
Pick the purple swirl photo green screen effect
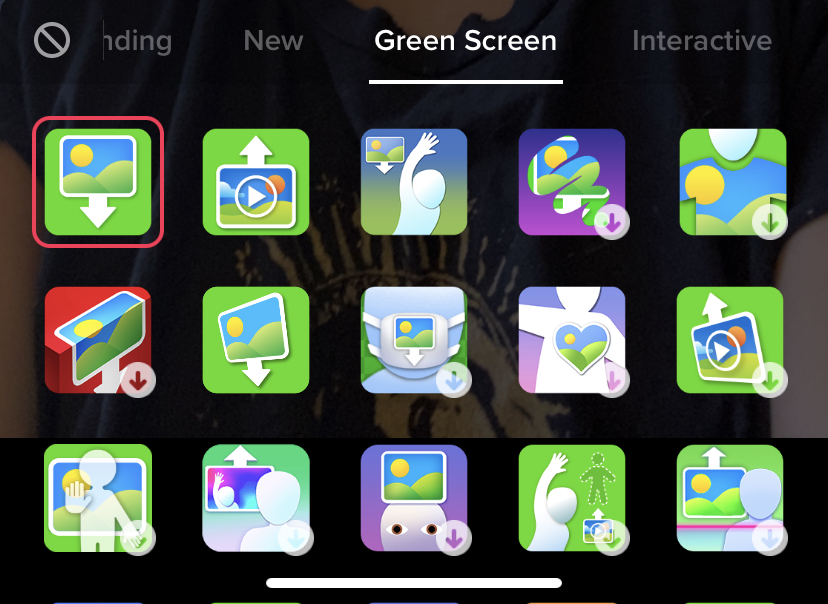(x=572, y=181)
